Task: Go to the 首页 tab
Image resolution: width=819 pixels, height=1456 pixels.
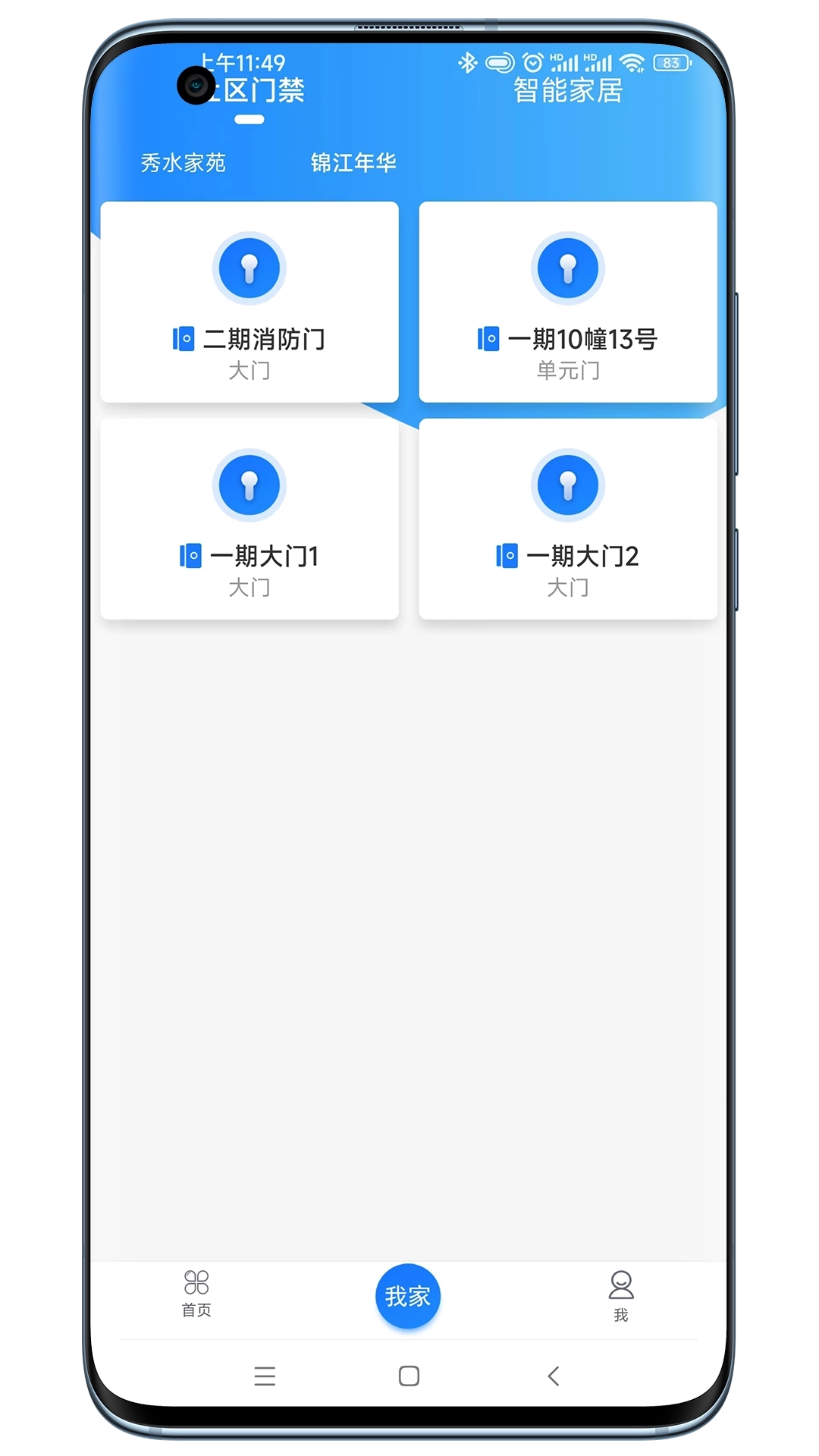Action: click(196, 1294)
